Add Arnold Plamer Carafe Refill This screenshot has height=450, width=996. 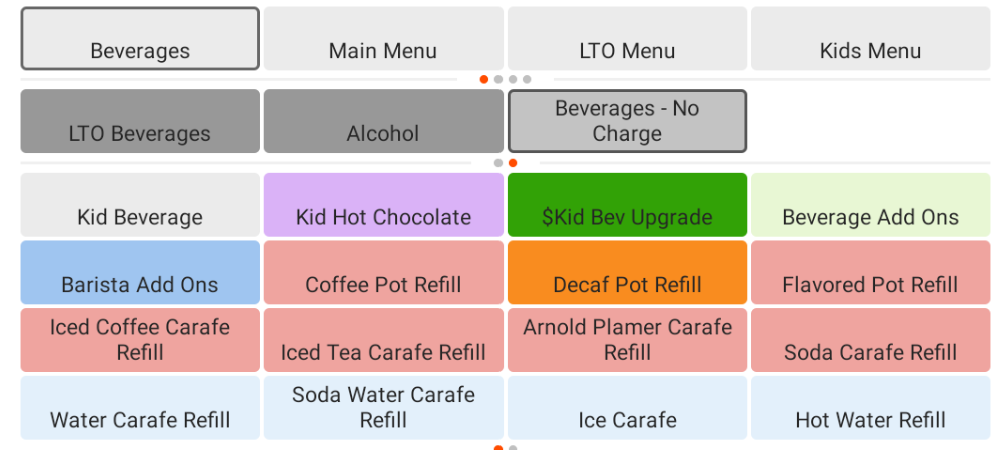point(627,340)
